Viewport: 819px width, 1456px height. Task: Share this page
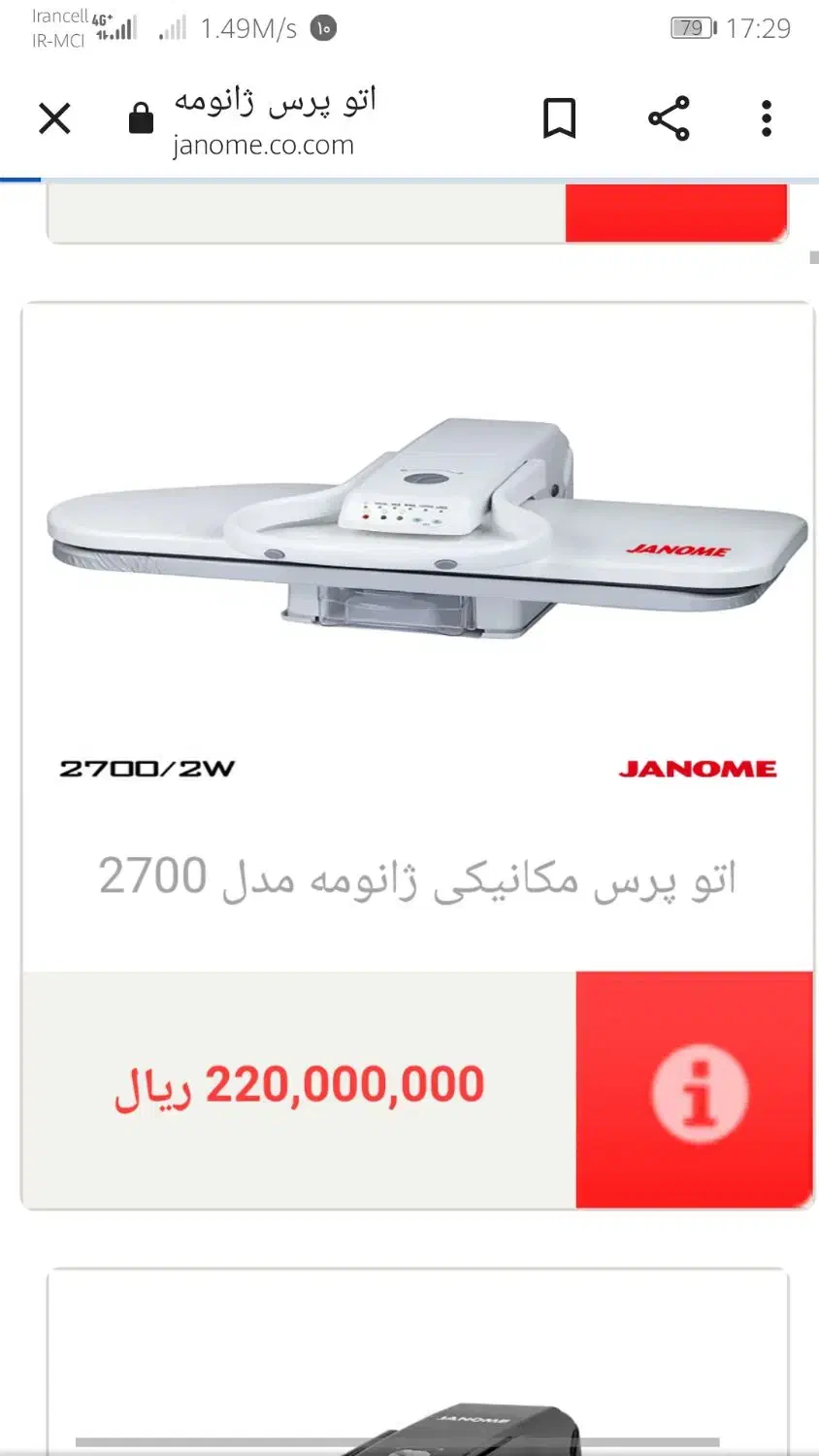coord(669,118)
